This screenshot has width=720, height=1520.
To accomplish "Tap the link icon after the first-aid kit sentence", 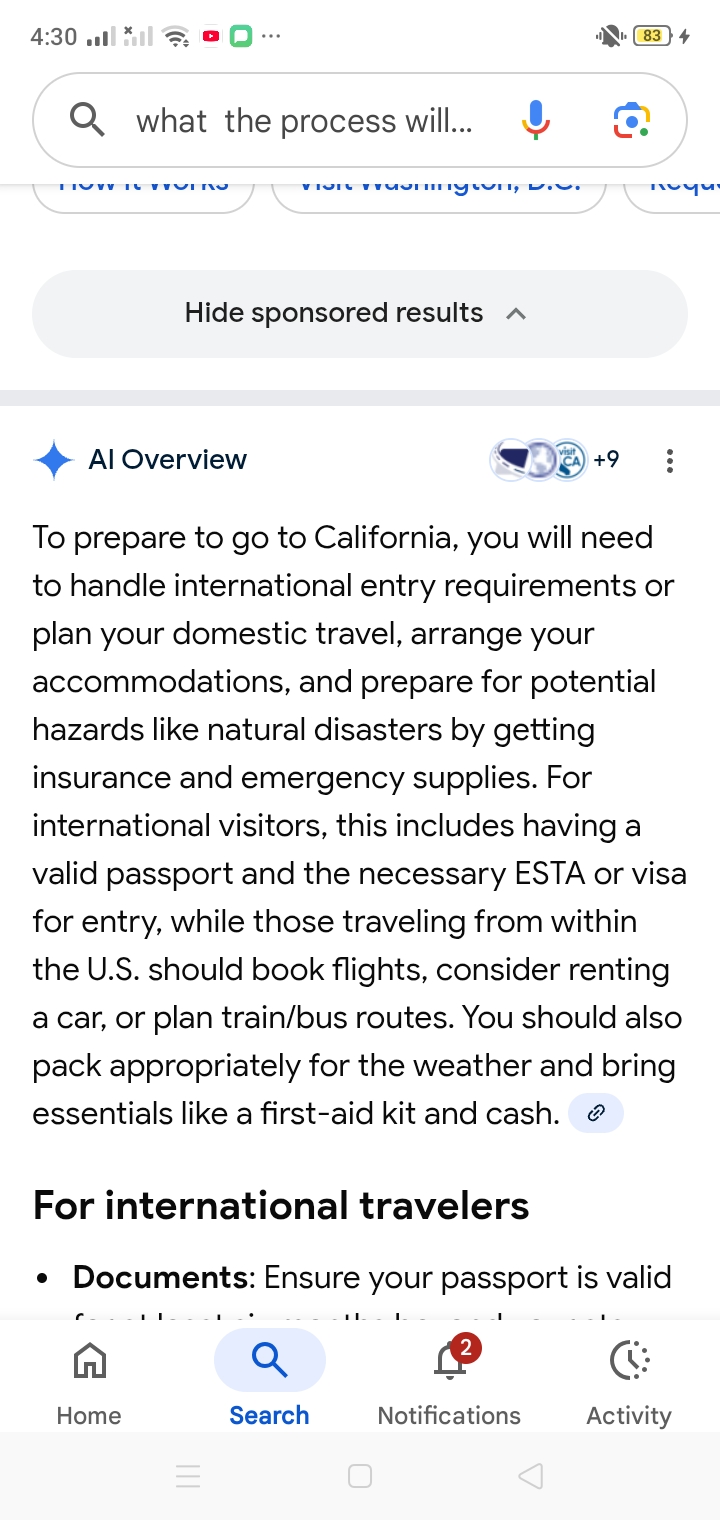I will 596,1113.
